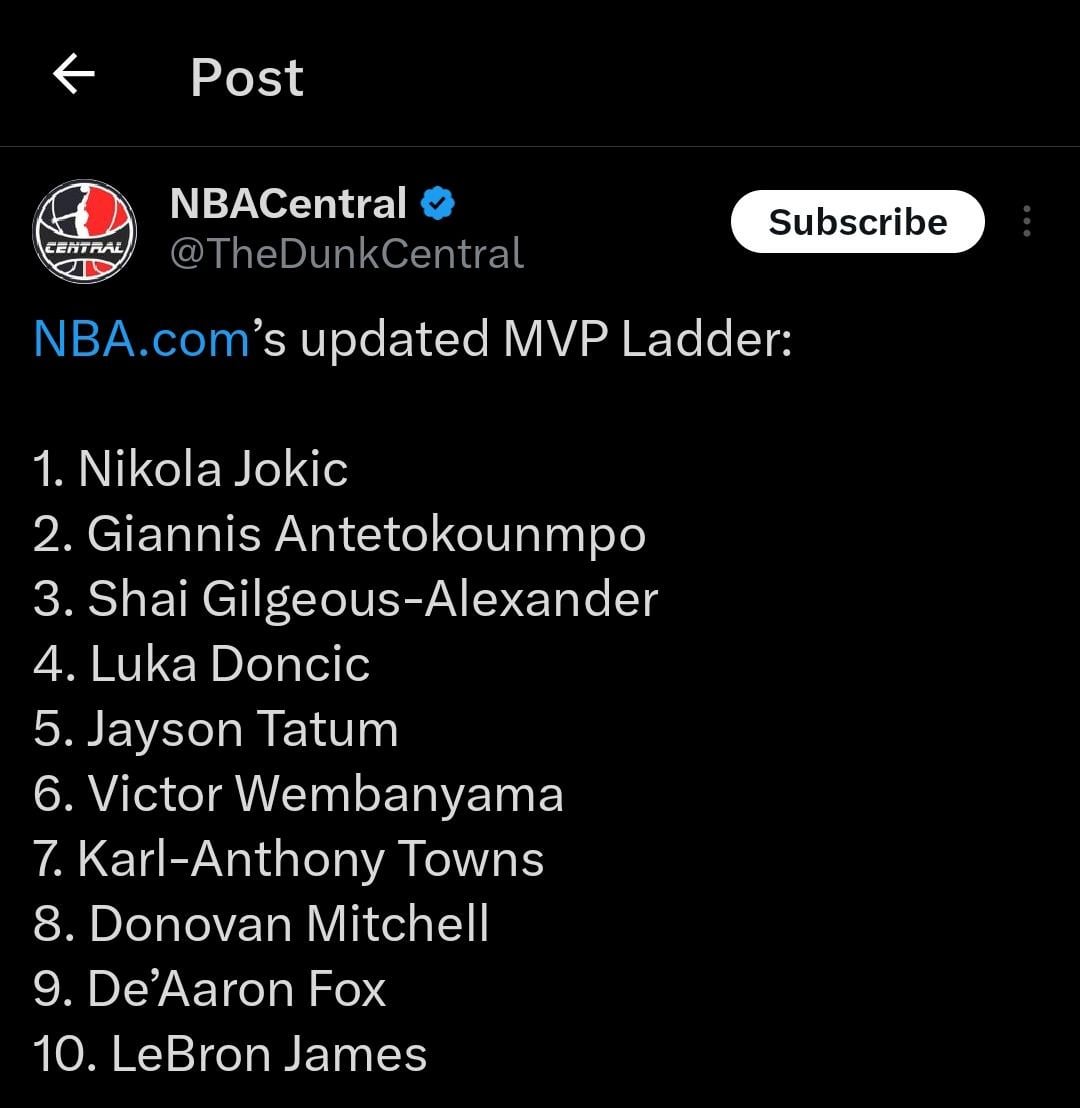This screenshot has height=1108, width=1080.
Task: View NBACentral's profile picture
Action: [85, 231]
